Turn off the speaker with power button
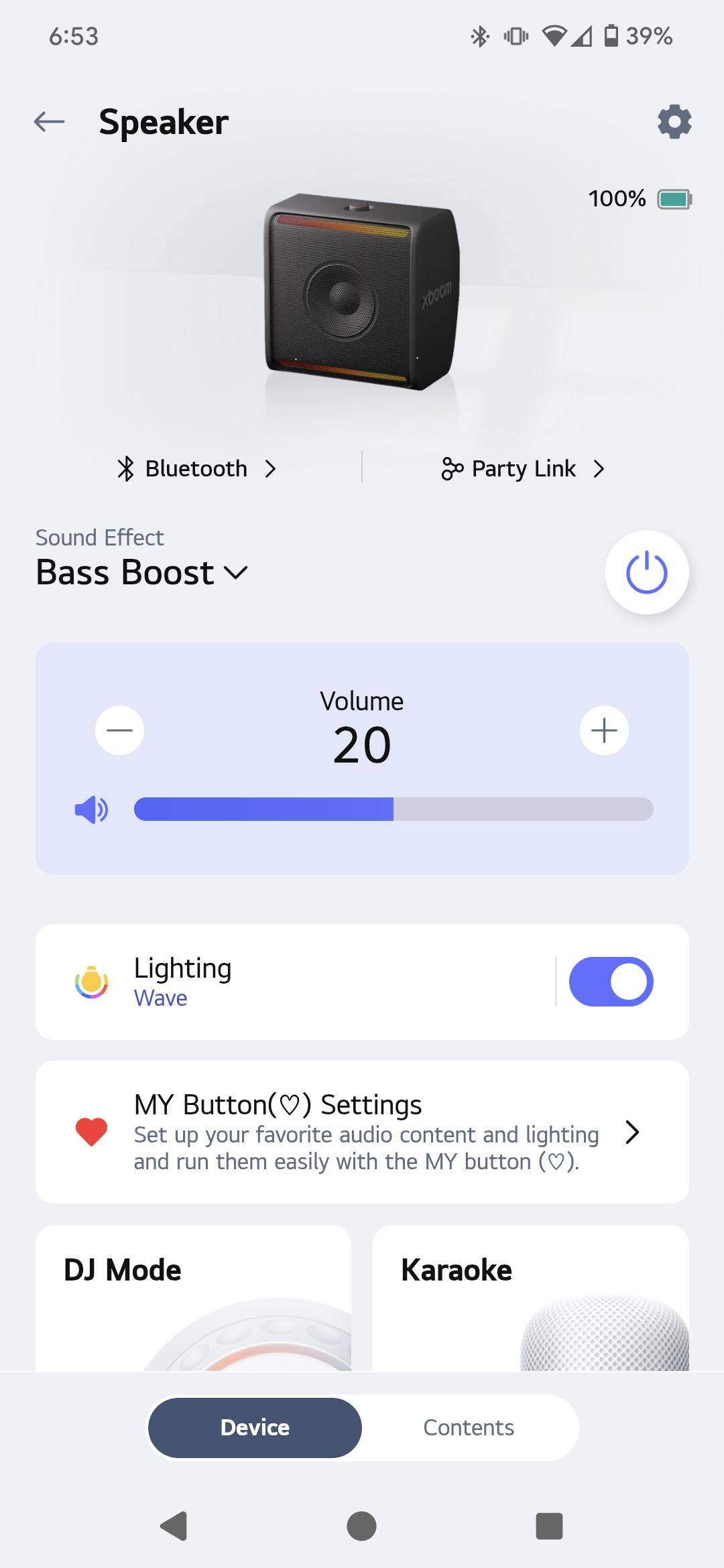 click(646, 572)
